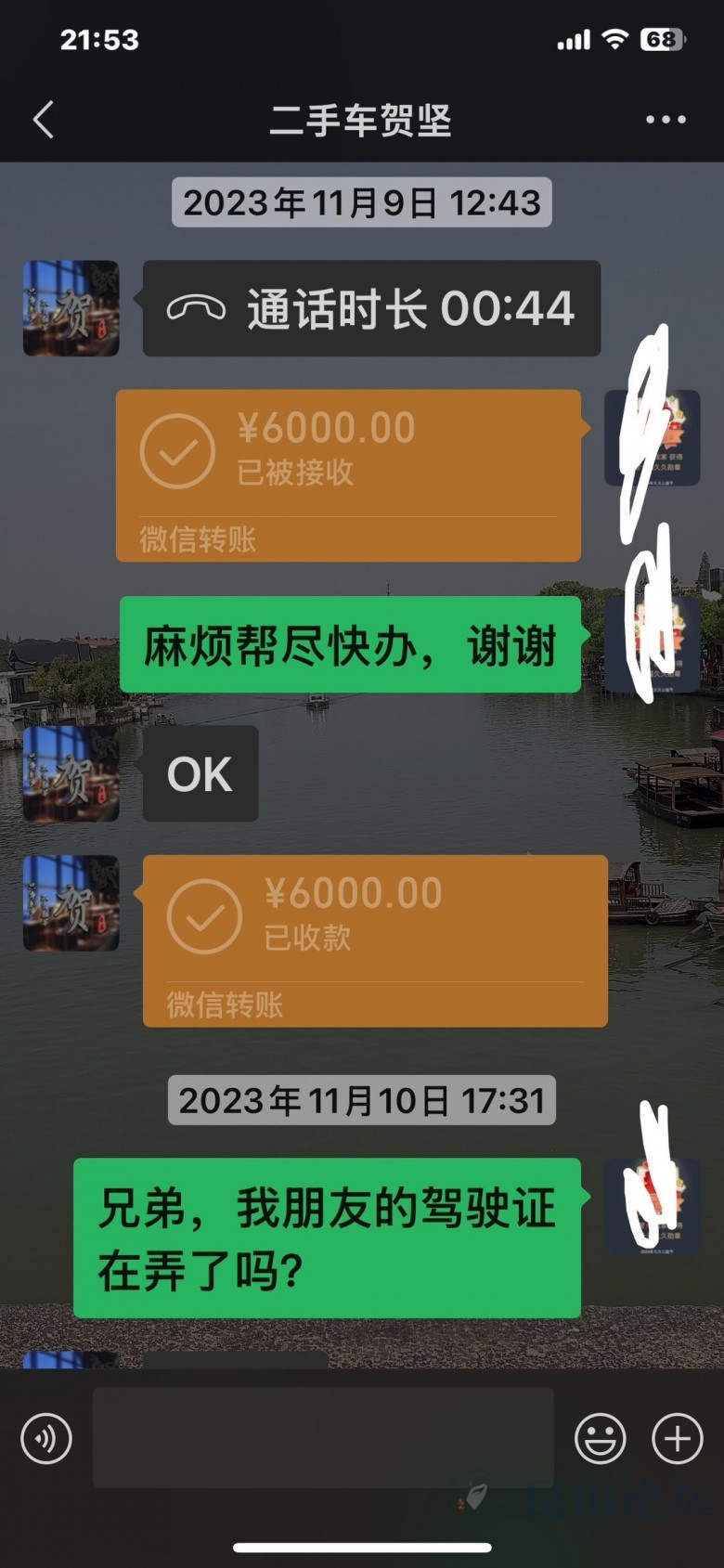Open the contact's avatar beside the OK message
Viewport: 724px width, 1568px height.
coord(71,773)
